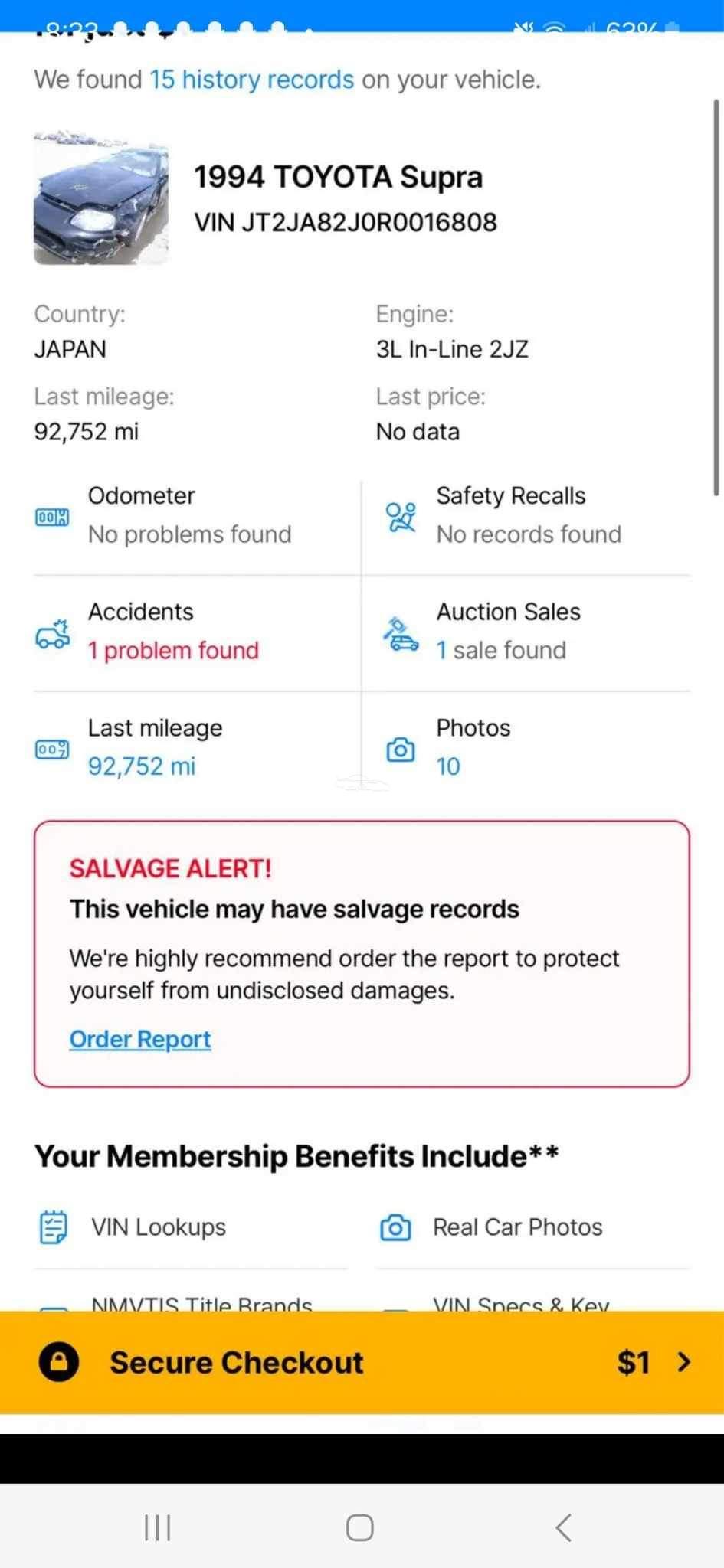Screen dimensions: 724x1568
Task: Go back using the system back button
Action: 563,1527
